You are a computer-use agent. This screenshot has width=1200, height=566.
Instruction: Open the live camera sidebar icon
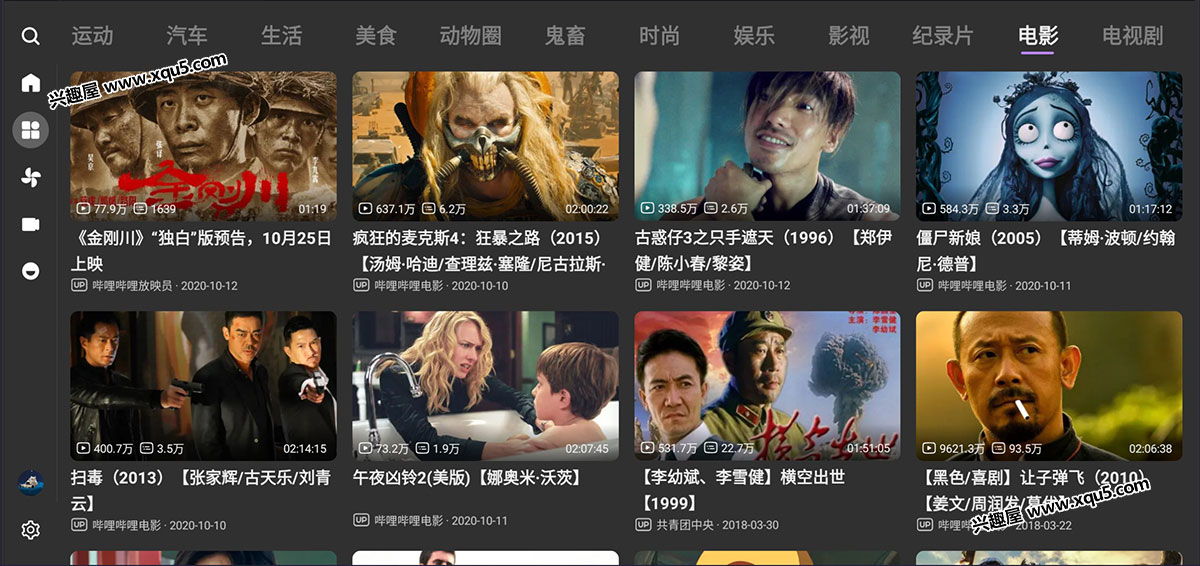[x=31, y=225]
